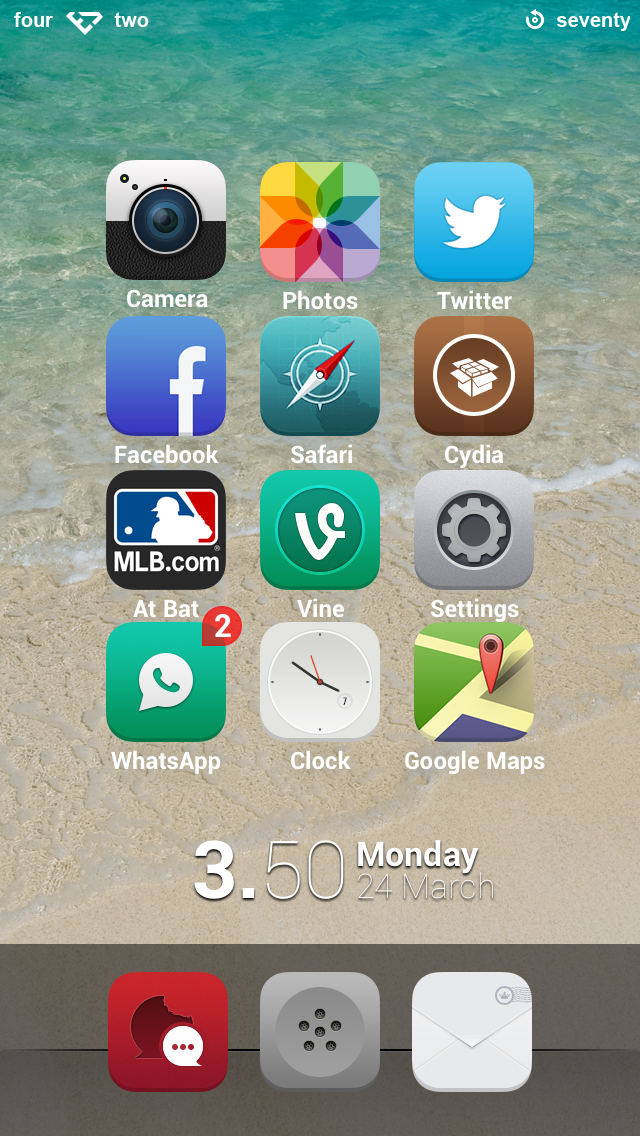Launch the Facebook app

pos(166,376)
